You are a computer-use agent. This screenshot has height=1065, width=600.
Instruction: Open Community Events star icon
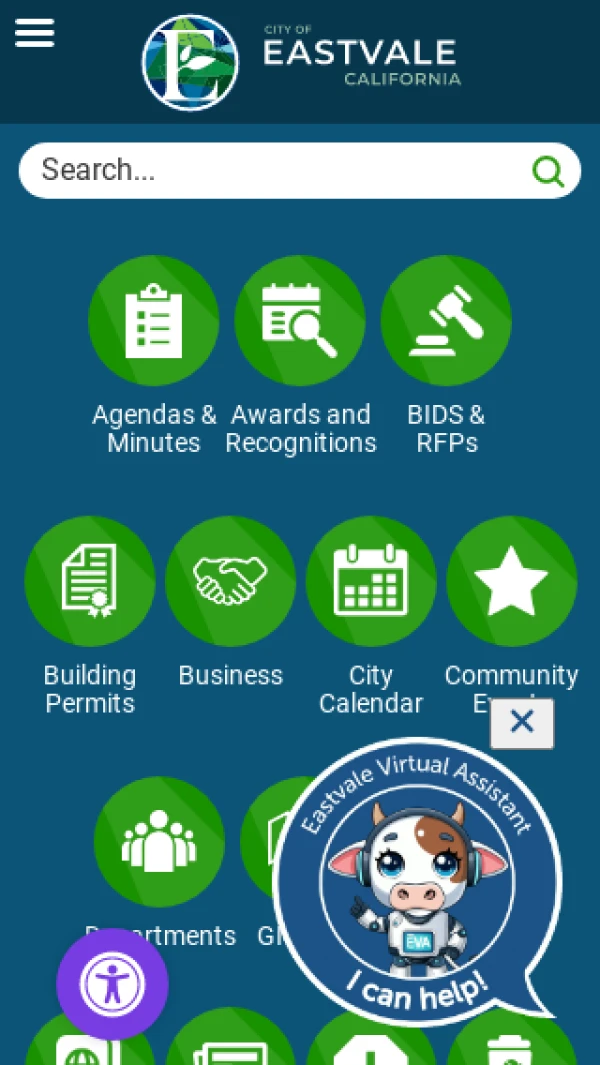point(511,582)
